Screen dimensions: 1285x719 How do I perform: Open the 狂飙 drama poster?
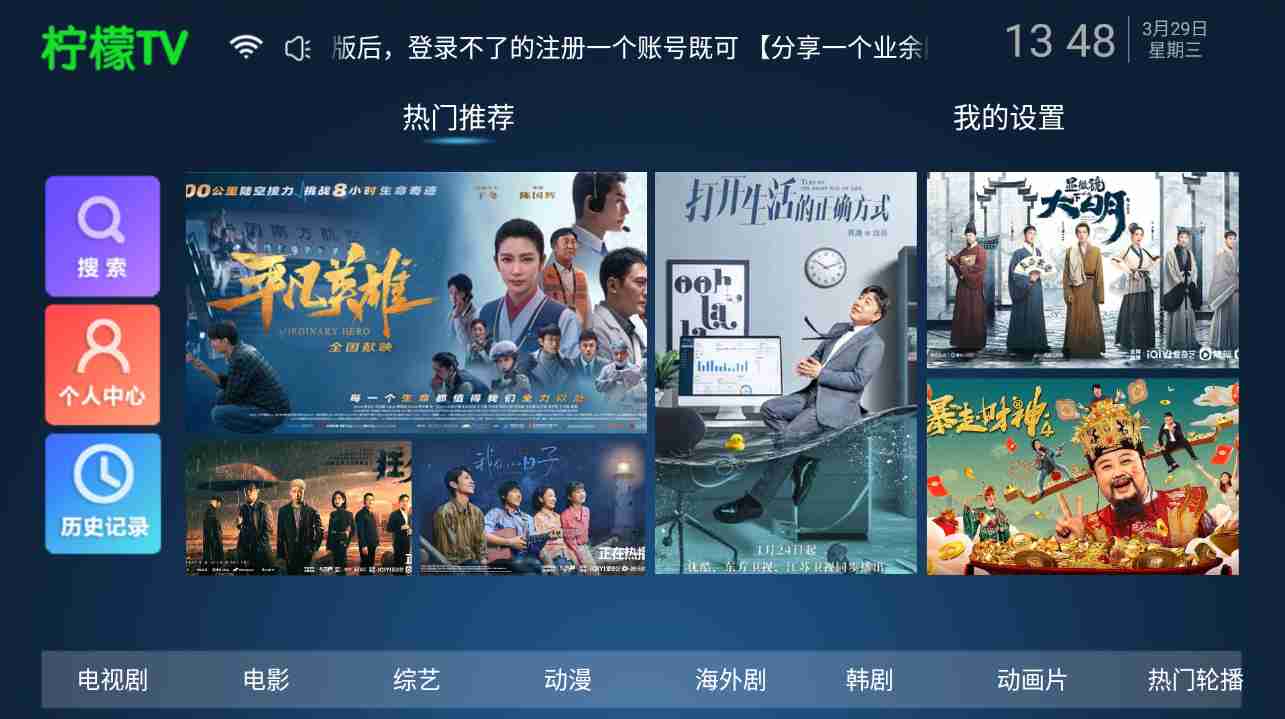[298, 507]
